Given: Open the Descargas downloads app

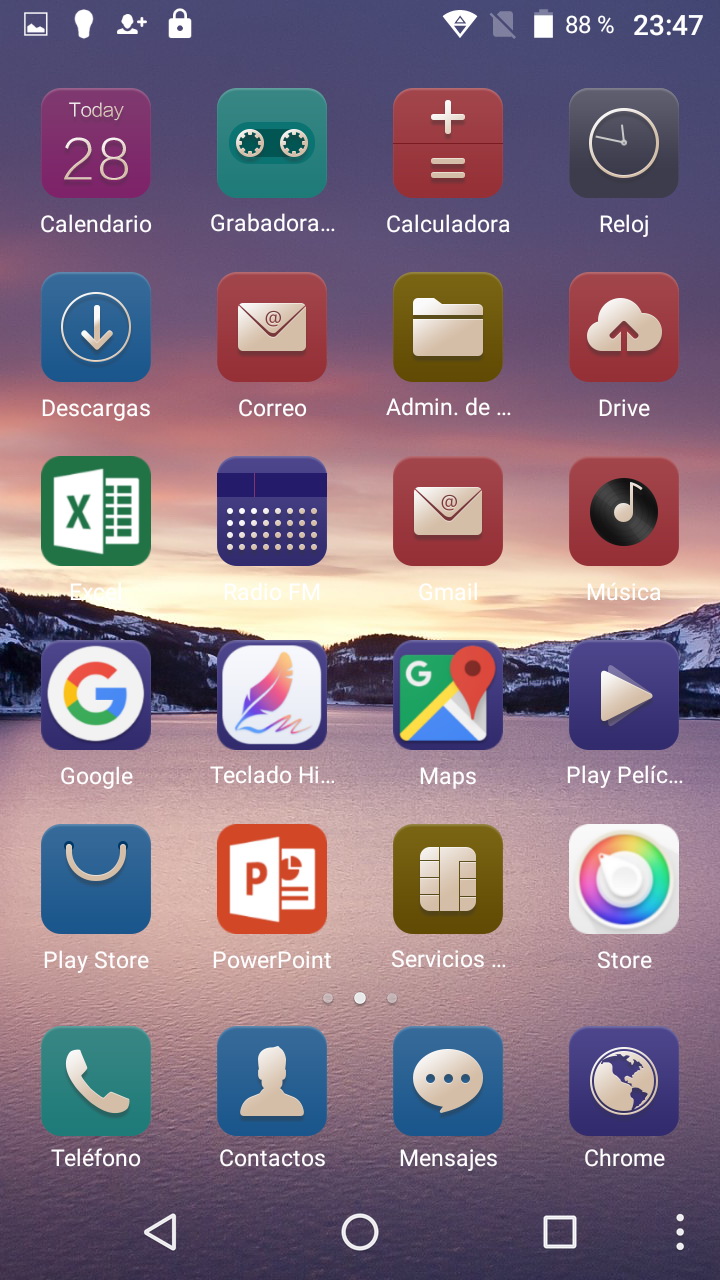Looking at the screenshot, I should (96, 327).
